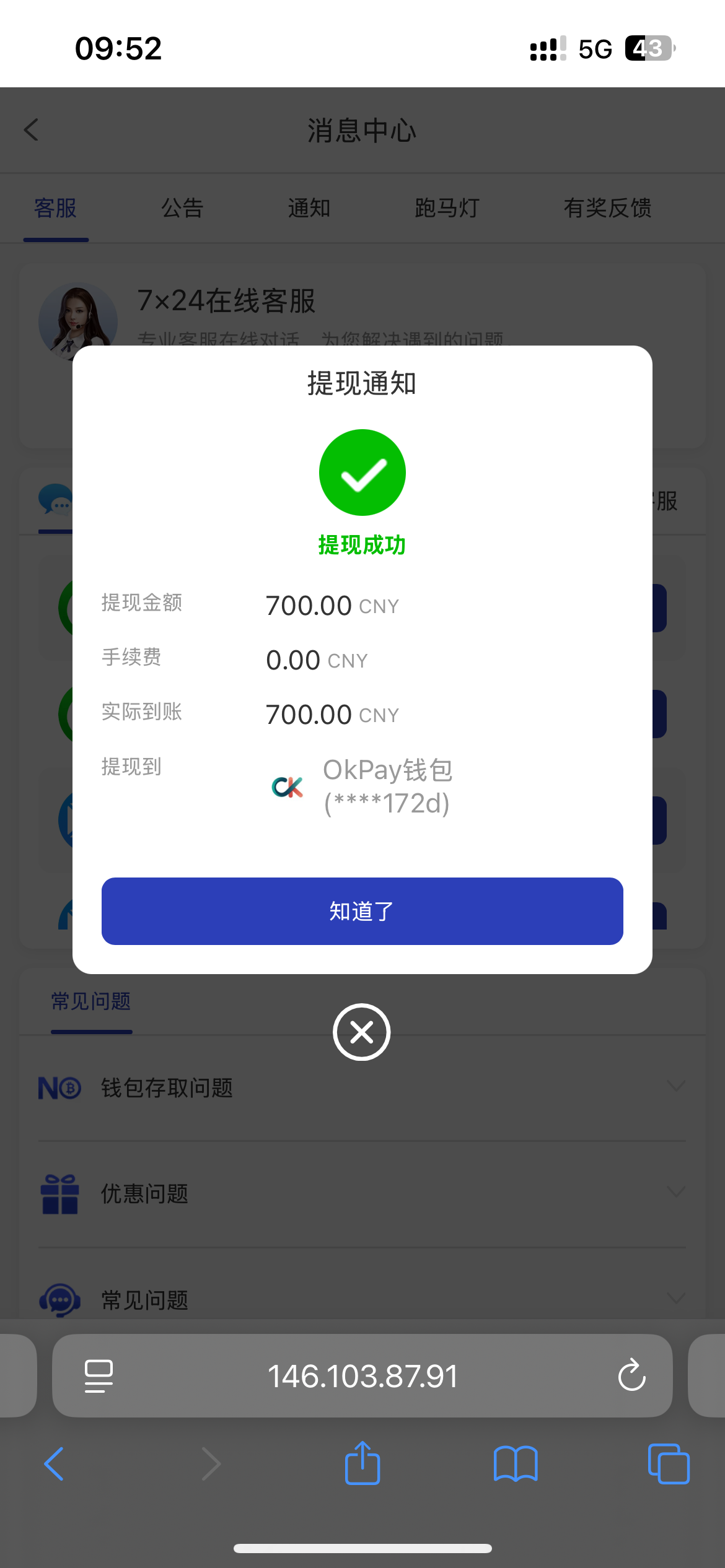Tap the 知道了 confirmation button

coord(362,911)
